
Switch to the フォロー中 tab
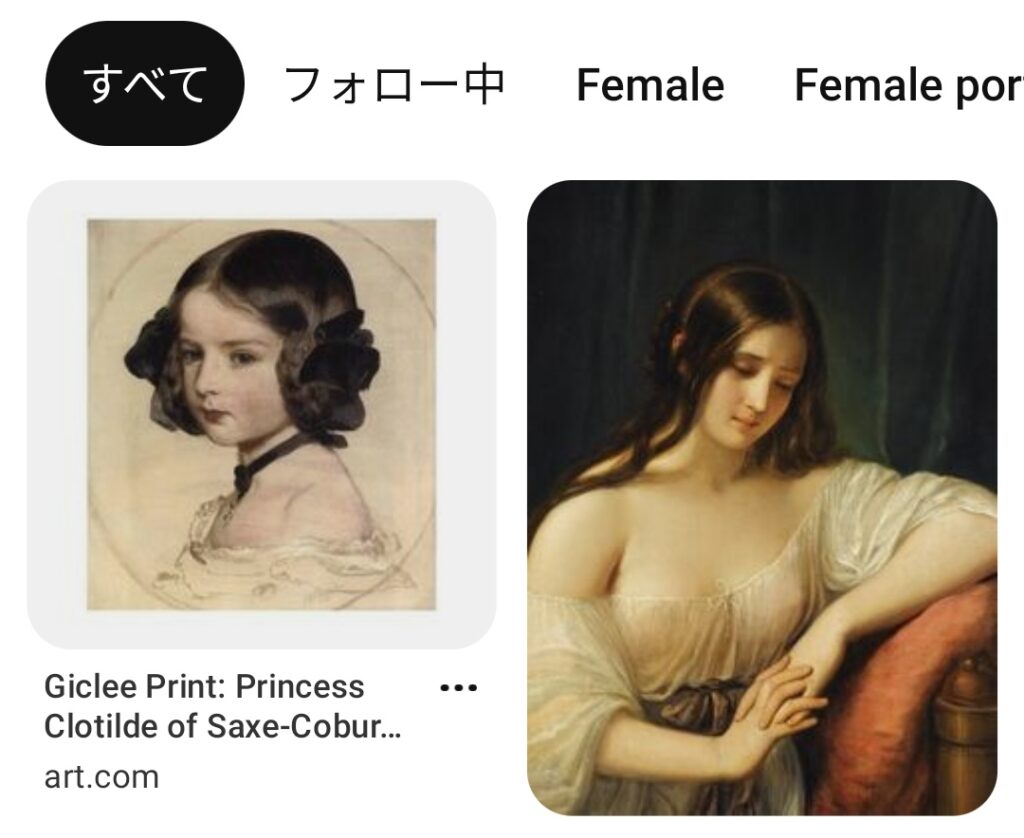point(394,85)
